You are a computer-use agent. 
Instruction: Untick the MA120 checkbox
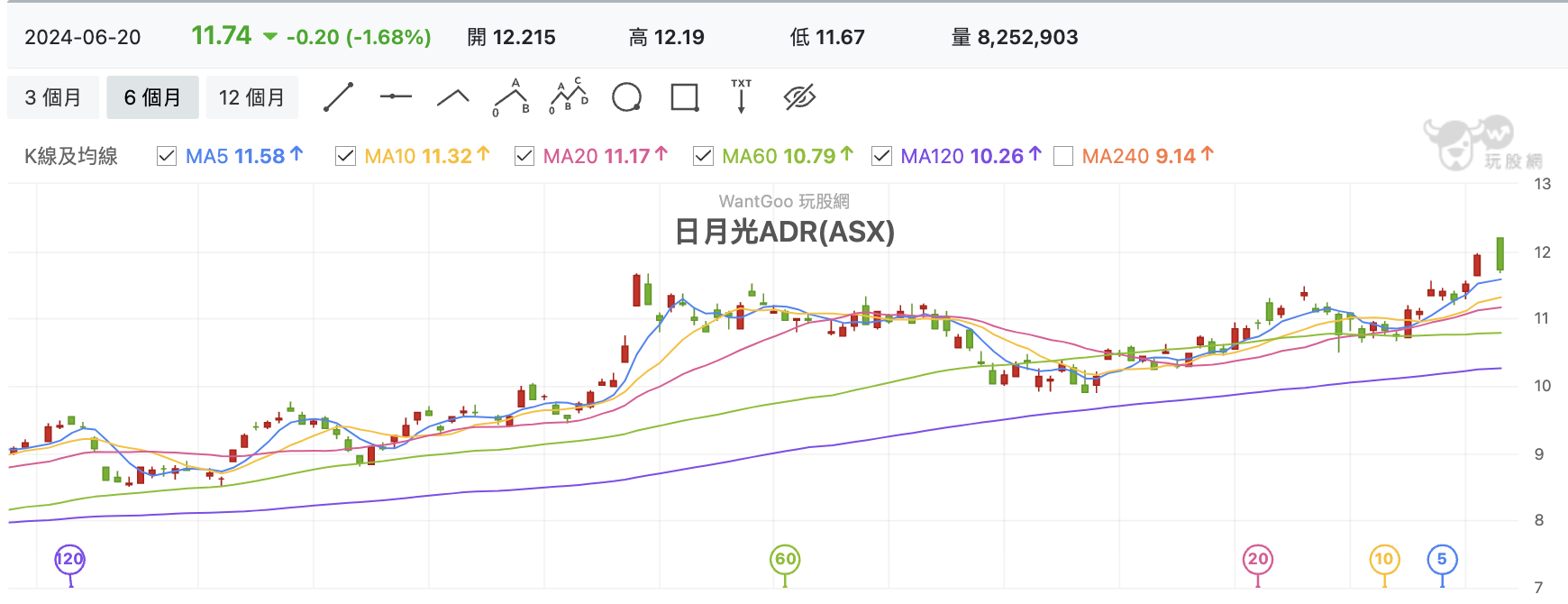tap(881, 156)
